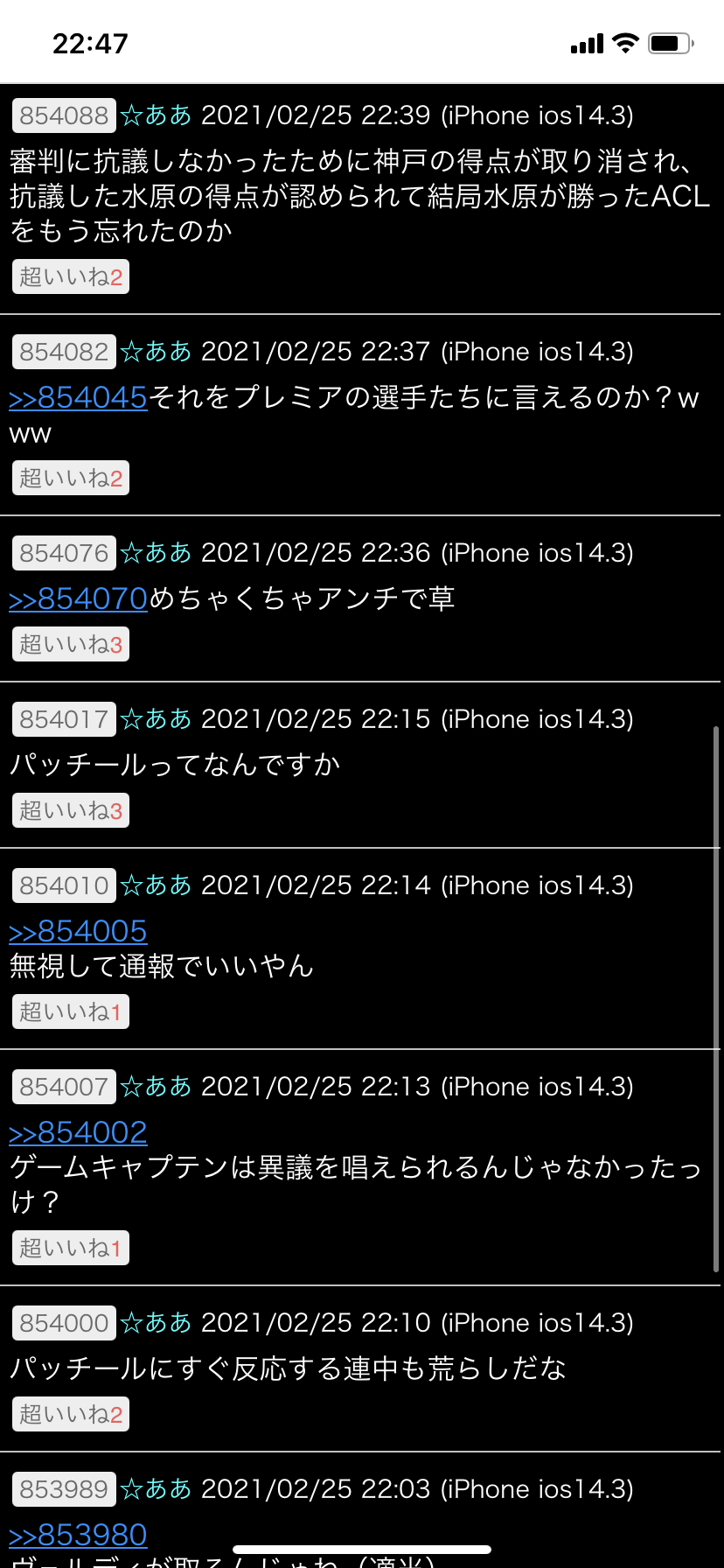The width and height of the screenshot is (724, 1568).
Task: Select post number 854017 badge
Action: coord(64,719)
